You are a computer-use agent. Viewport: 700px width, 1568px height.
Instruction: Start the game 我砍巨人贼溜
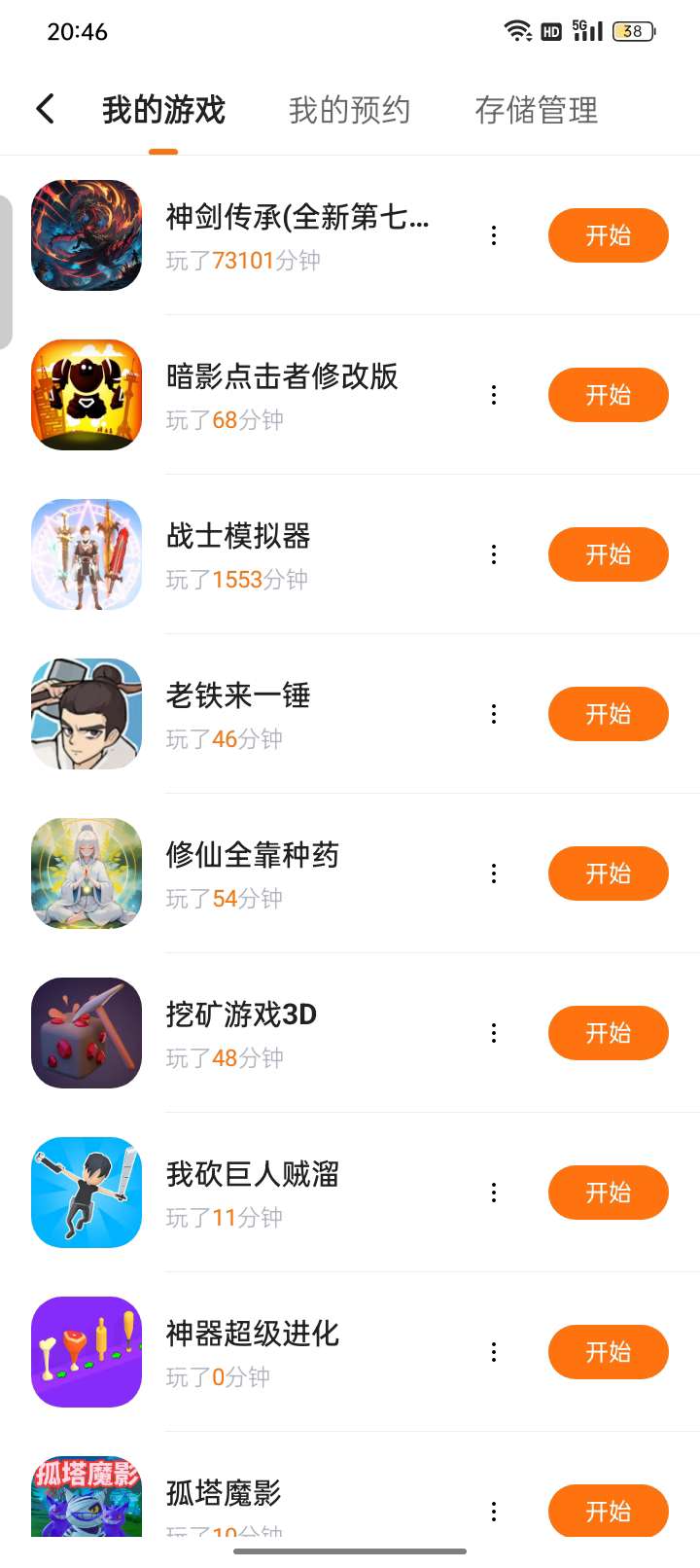pos(608,1193)
